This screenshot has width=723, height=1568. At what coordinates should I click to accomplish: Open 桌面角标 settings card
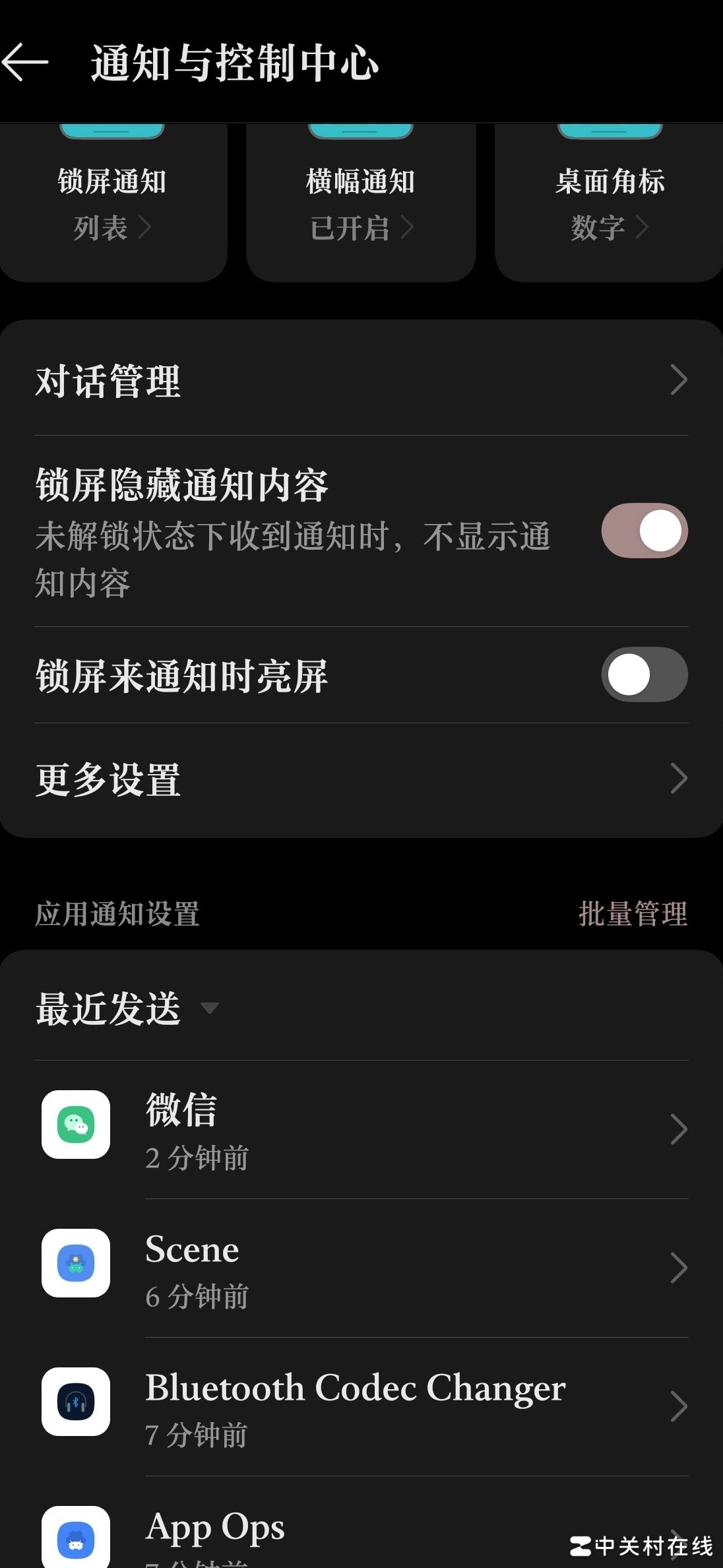[610, 203]
